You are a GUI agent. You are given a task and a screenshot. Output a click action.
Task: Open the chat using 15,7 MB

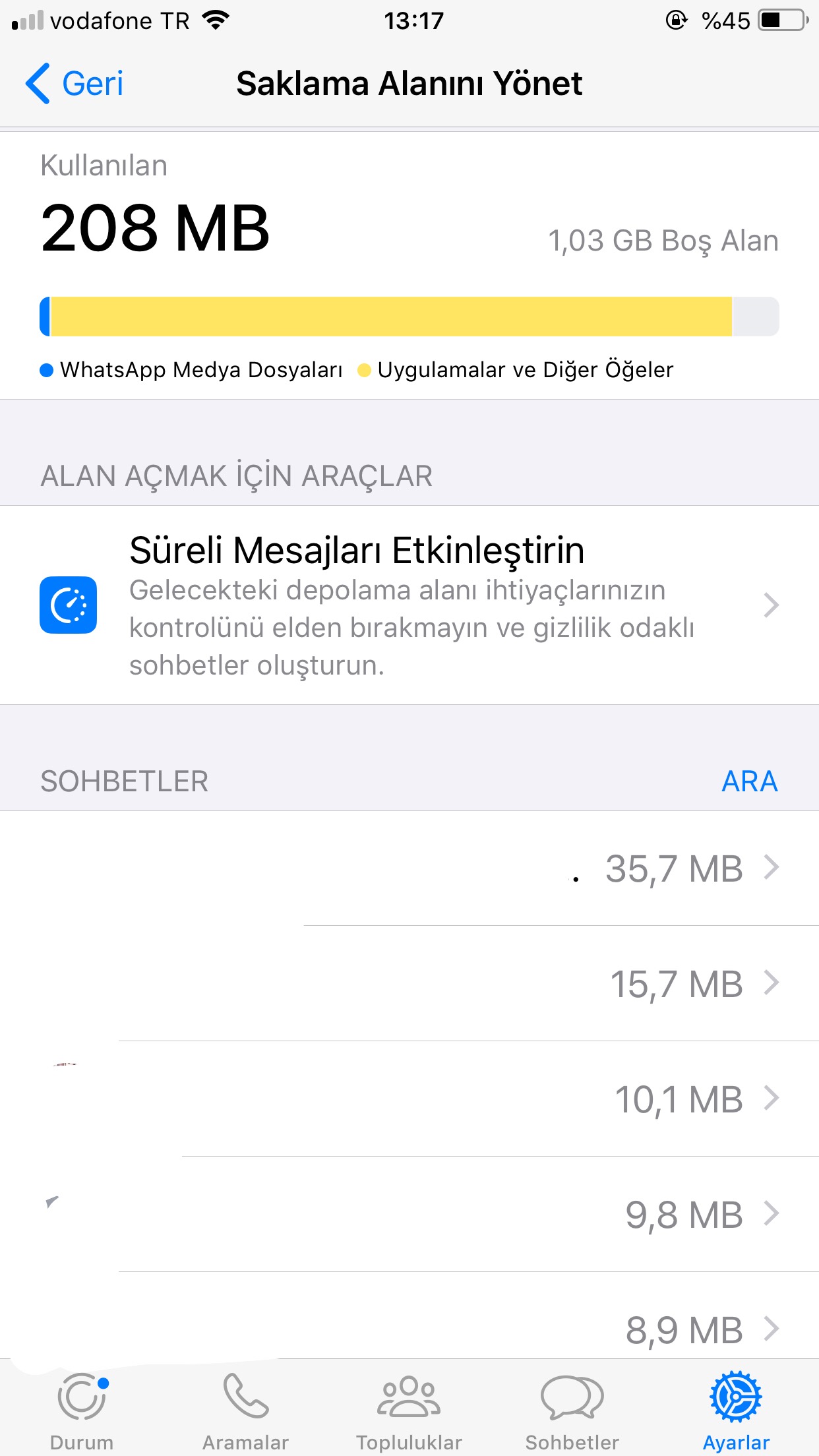tap(675, 984)
